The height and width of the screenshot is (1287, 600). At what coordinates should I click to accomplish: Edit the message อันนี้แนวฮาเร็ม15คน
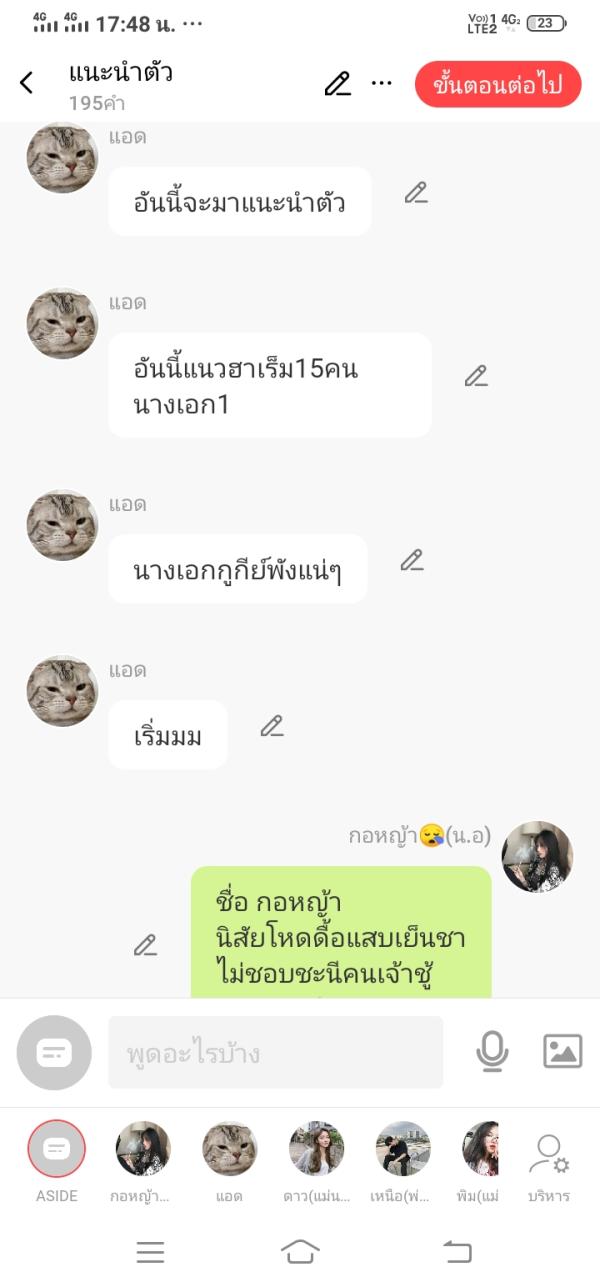pyautogui.click(x=476, y=376)
